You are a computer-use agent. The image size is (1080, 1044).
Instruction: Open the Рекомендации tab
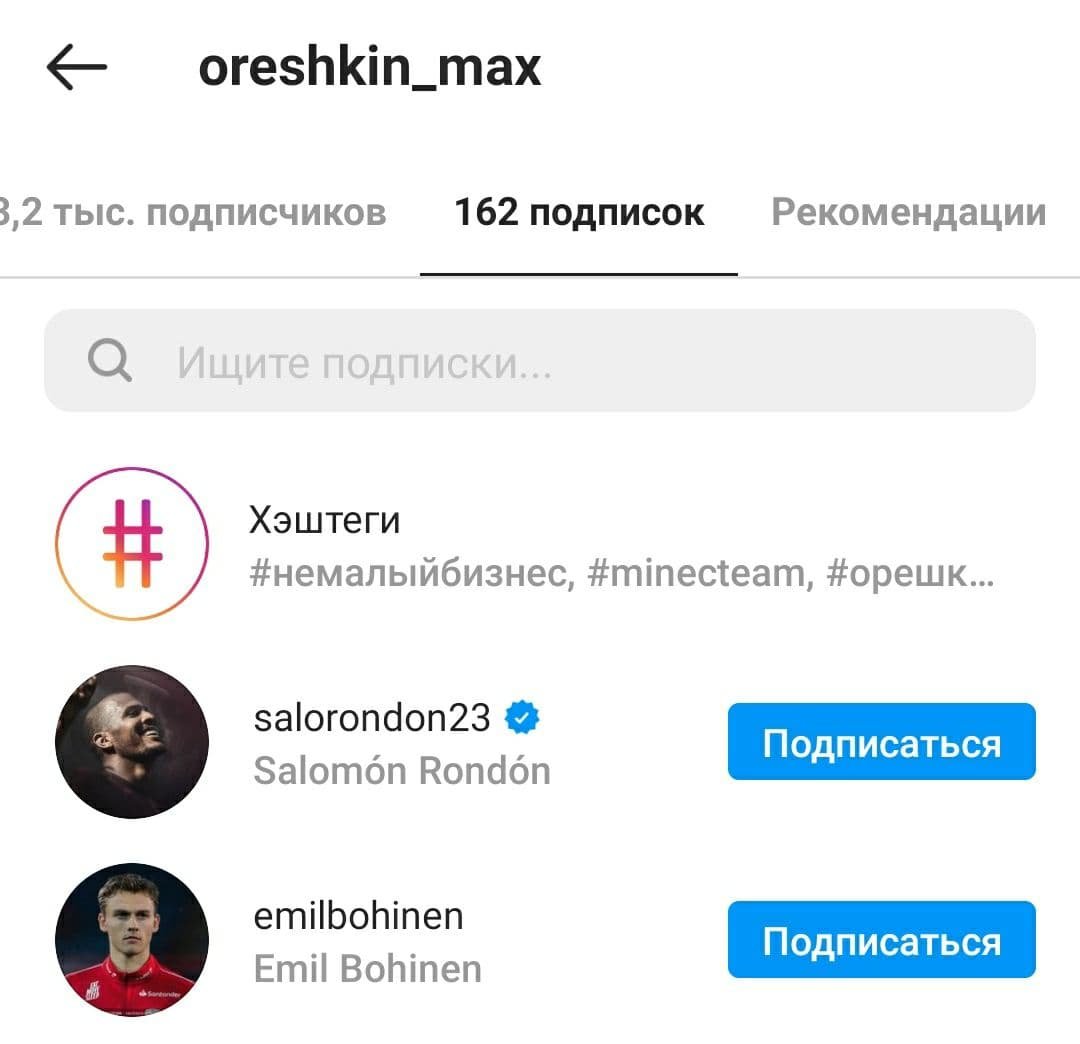coord(908,212)
